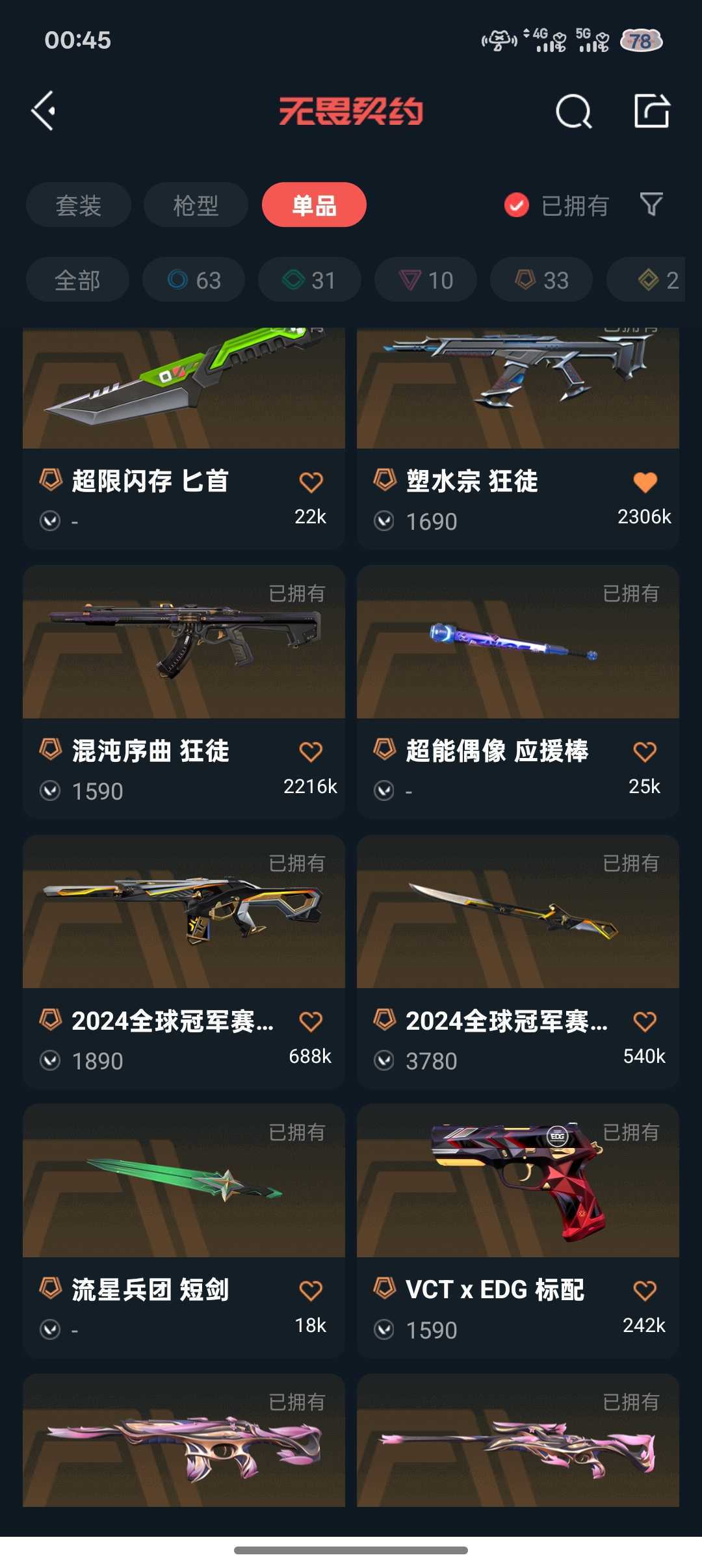Go back from the 无畏契约 page
The image size is (702, 1568).
tap(44, 111)
